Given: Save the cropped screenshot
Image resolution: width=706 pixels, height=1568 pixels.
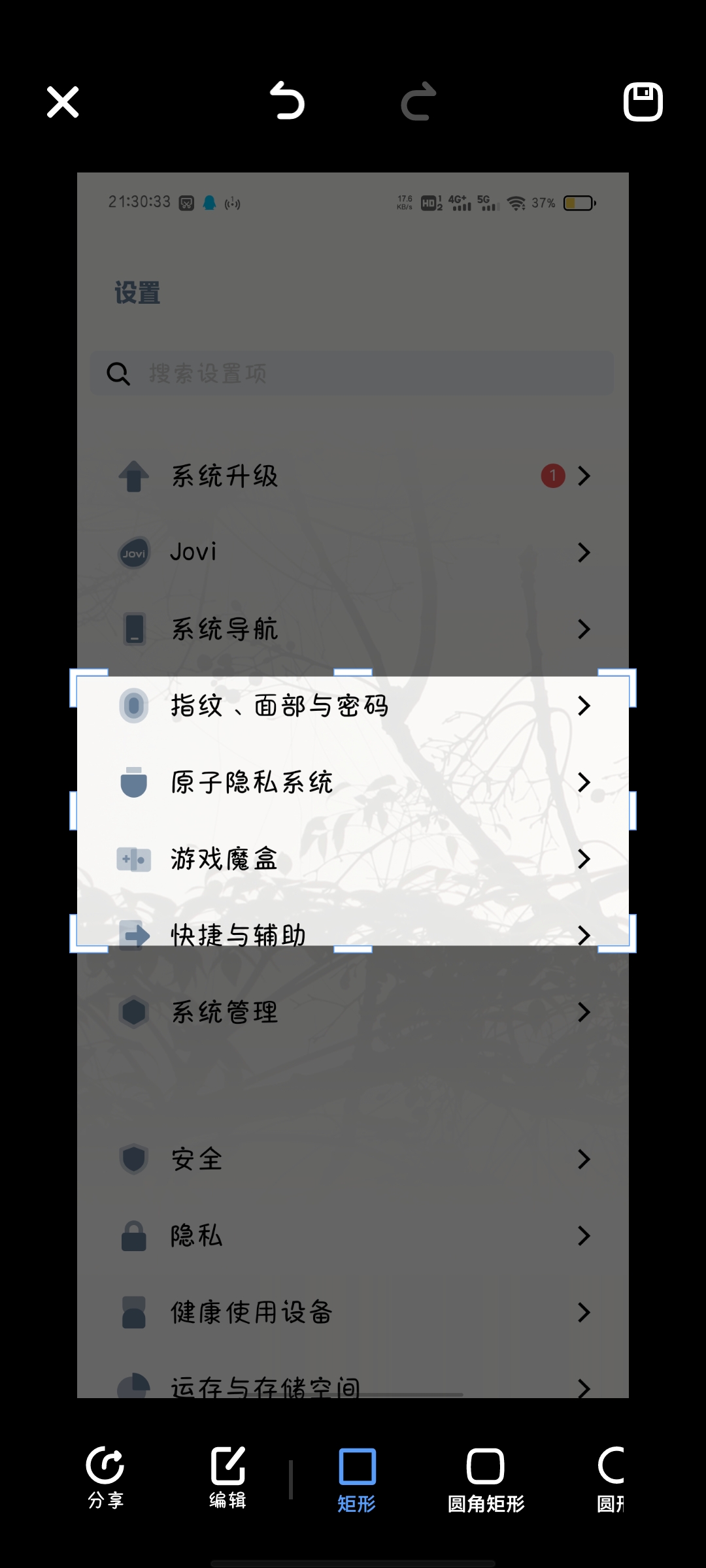Looking at the screenshot, I should tap(643, 102).
